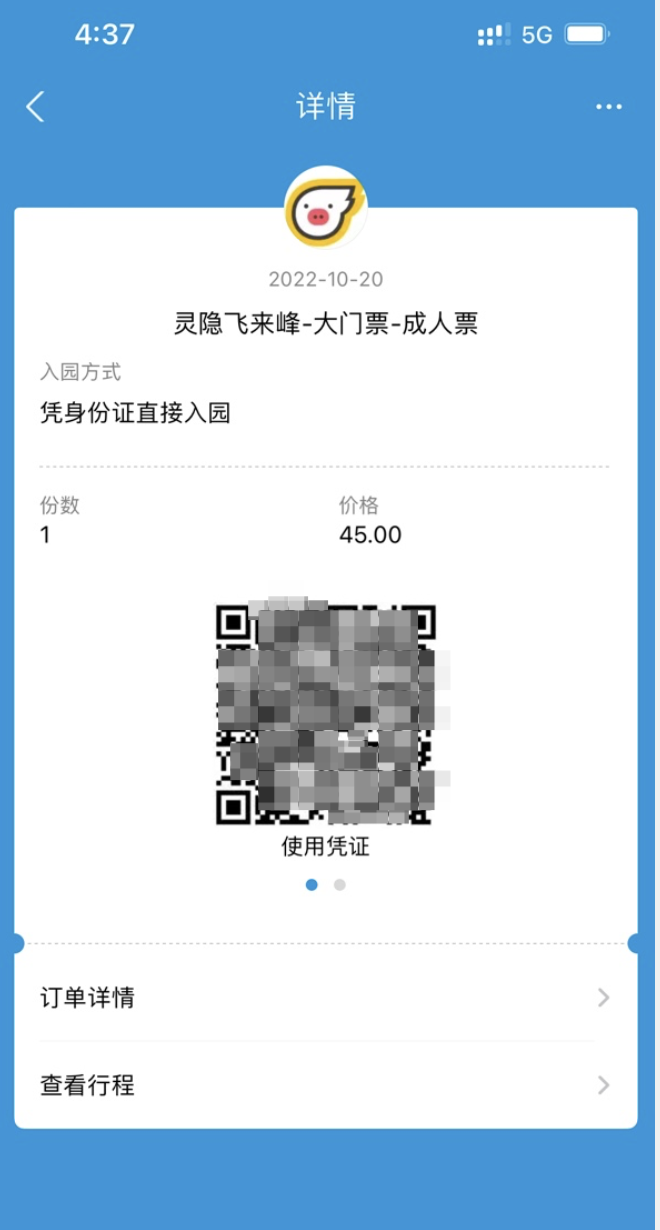Open the three-dot overflow menu
Image resolution: width=660 pixels, height=1230 pixels.
click(x=609, y=107)
